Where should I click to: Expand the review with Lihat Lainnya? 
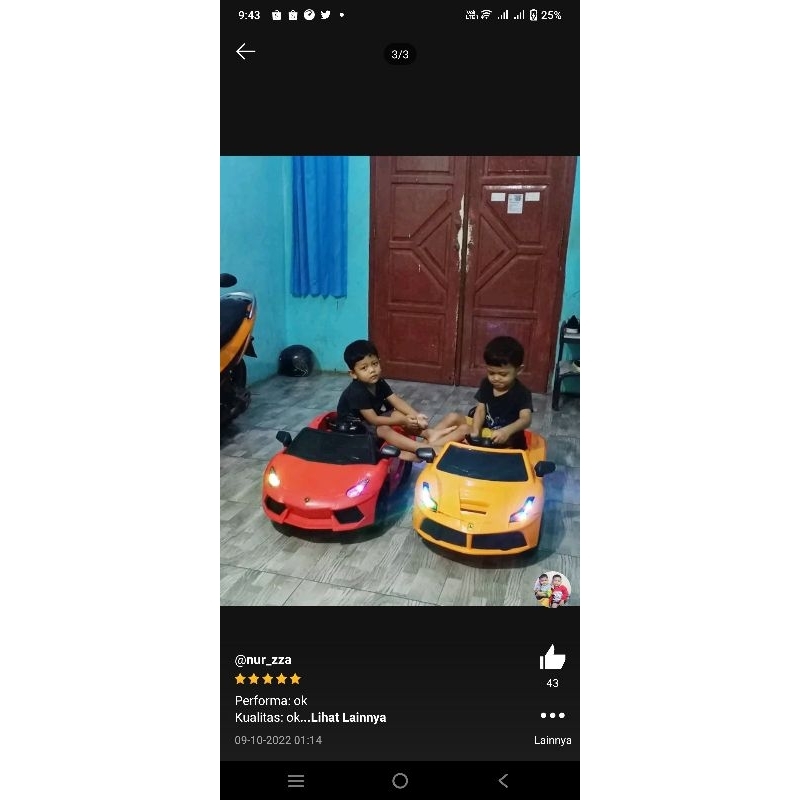(x=348, y=718)
